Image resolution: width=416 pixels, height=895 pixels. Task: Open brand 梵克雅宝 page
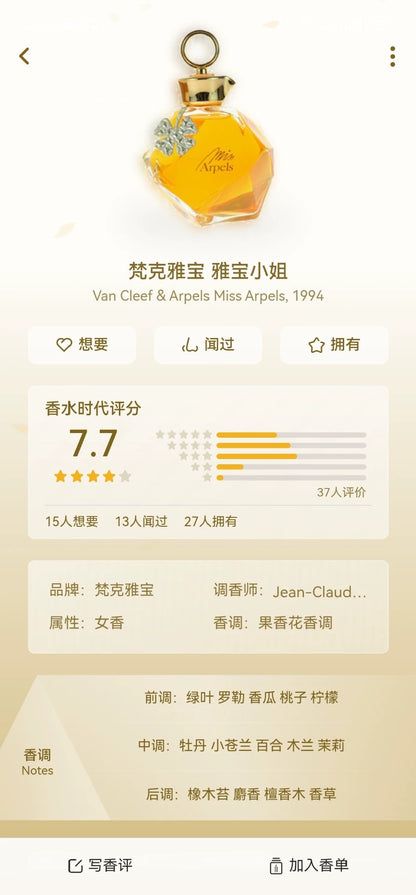124,590
